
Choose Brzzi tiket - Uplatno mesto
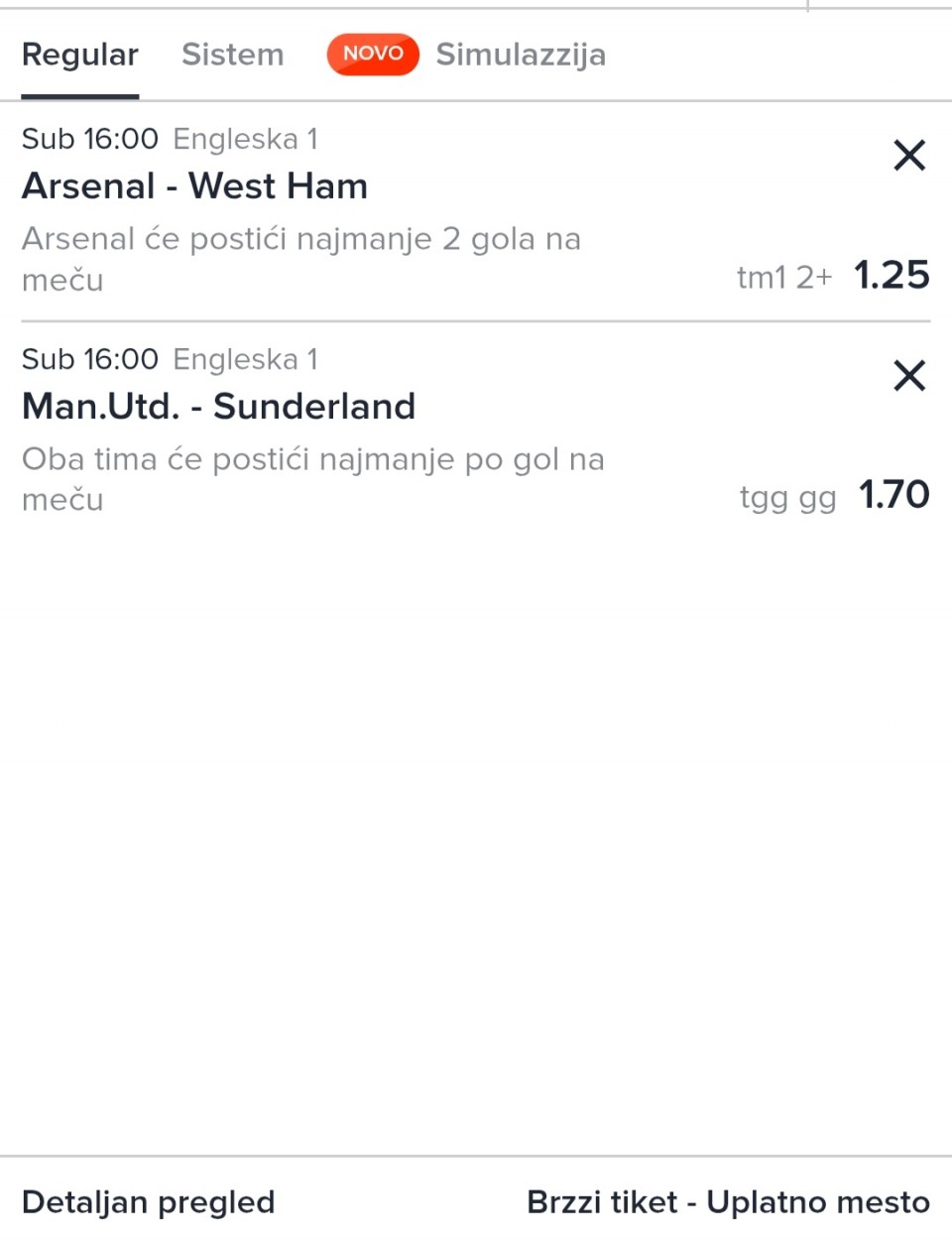728,1201
